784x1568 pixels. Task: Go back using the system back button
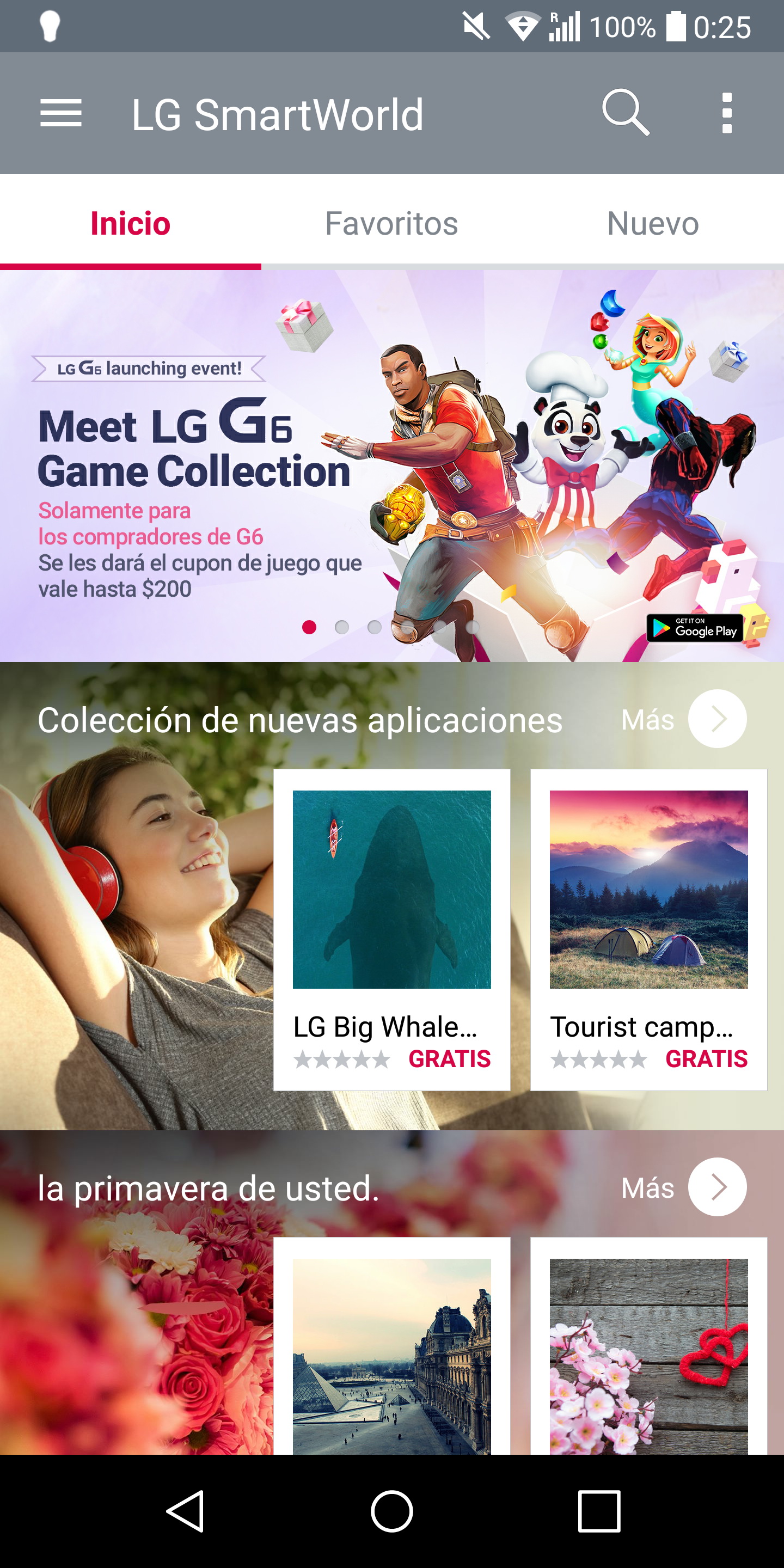[185, 1511]
